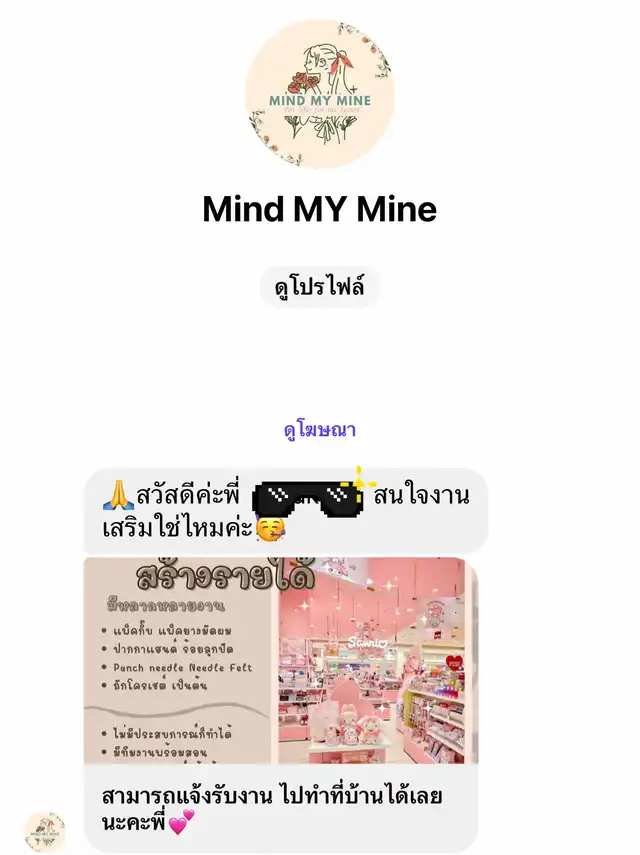Open the ดูโฆษณา link
This screenshot has height=855, width=640.
click(320, 431)
